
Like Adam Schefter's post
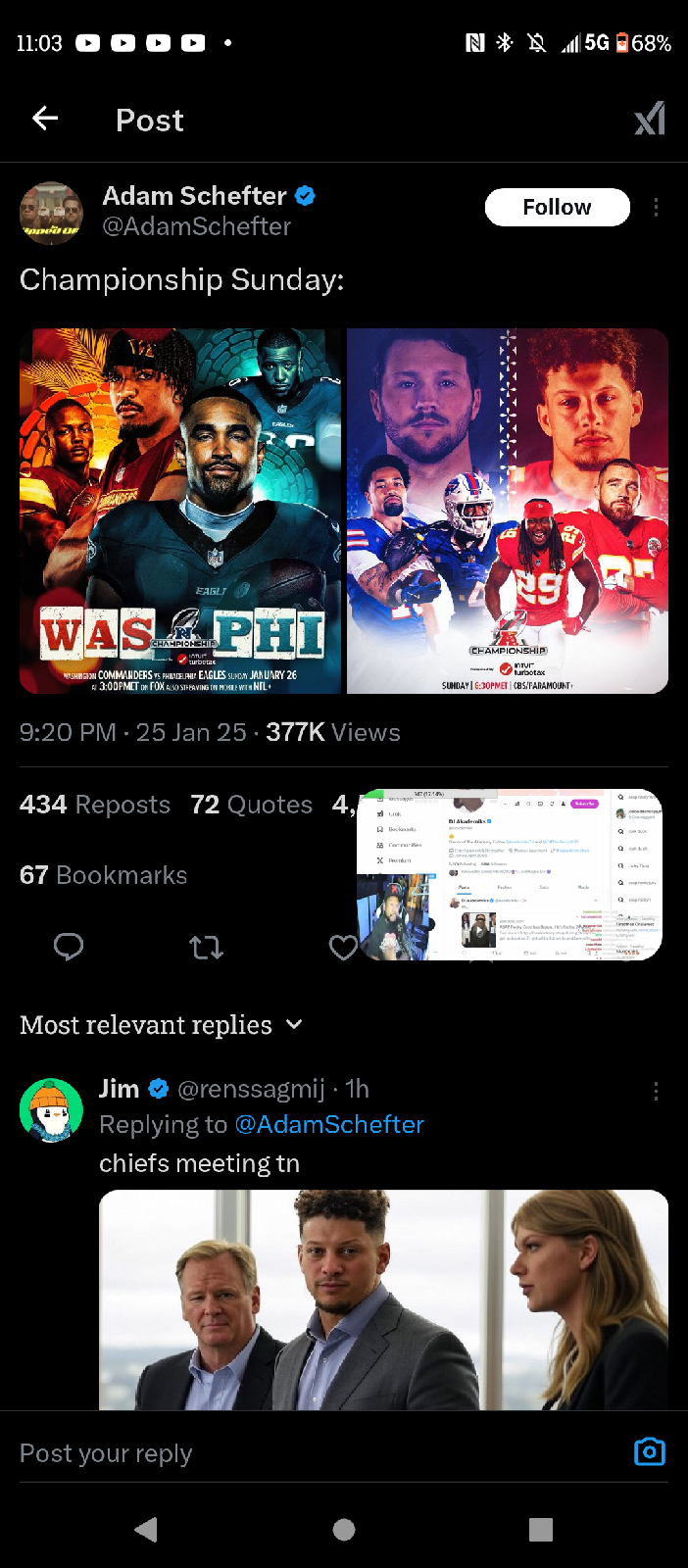point(342,947)
